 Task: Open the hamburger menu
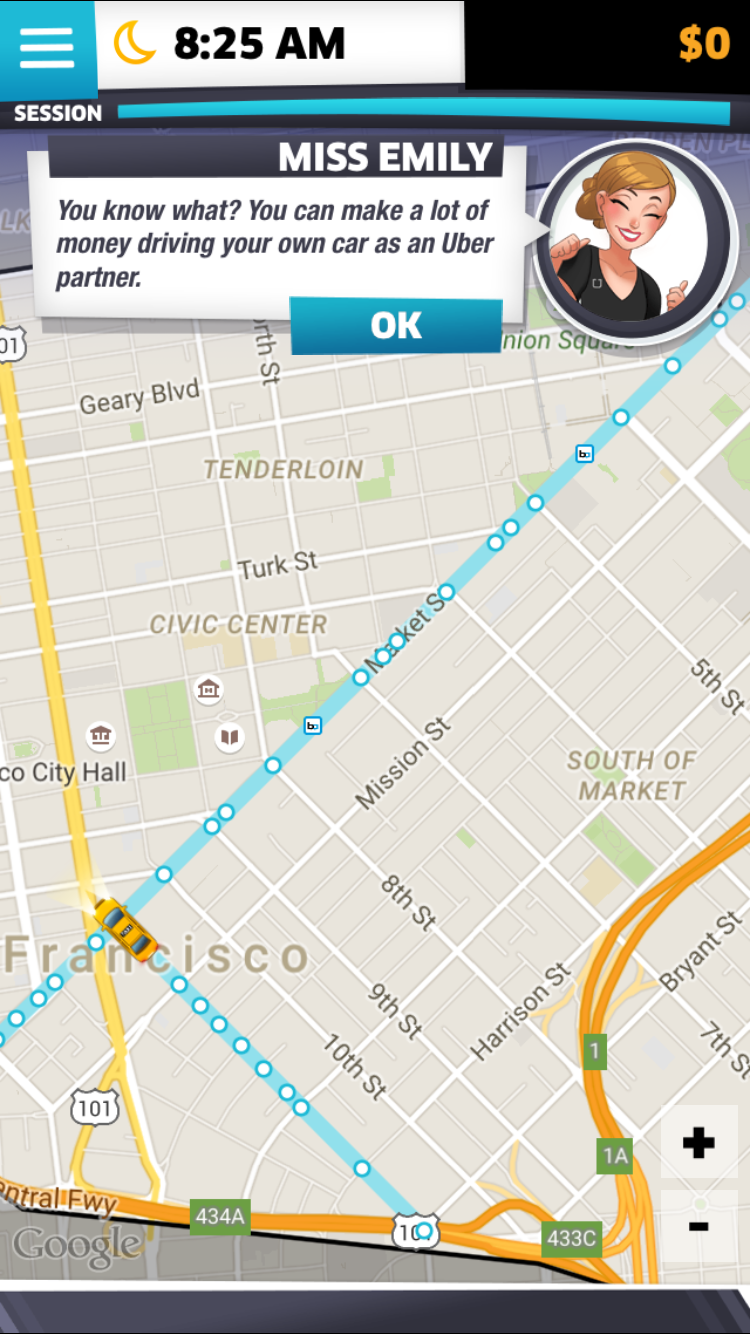click(46, 46)
